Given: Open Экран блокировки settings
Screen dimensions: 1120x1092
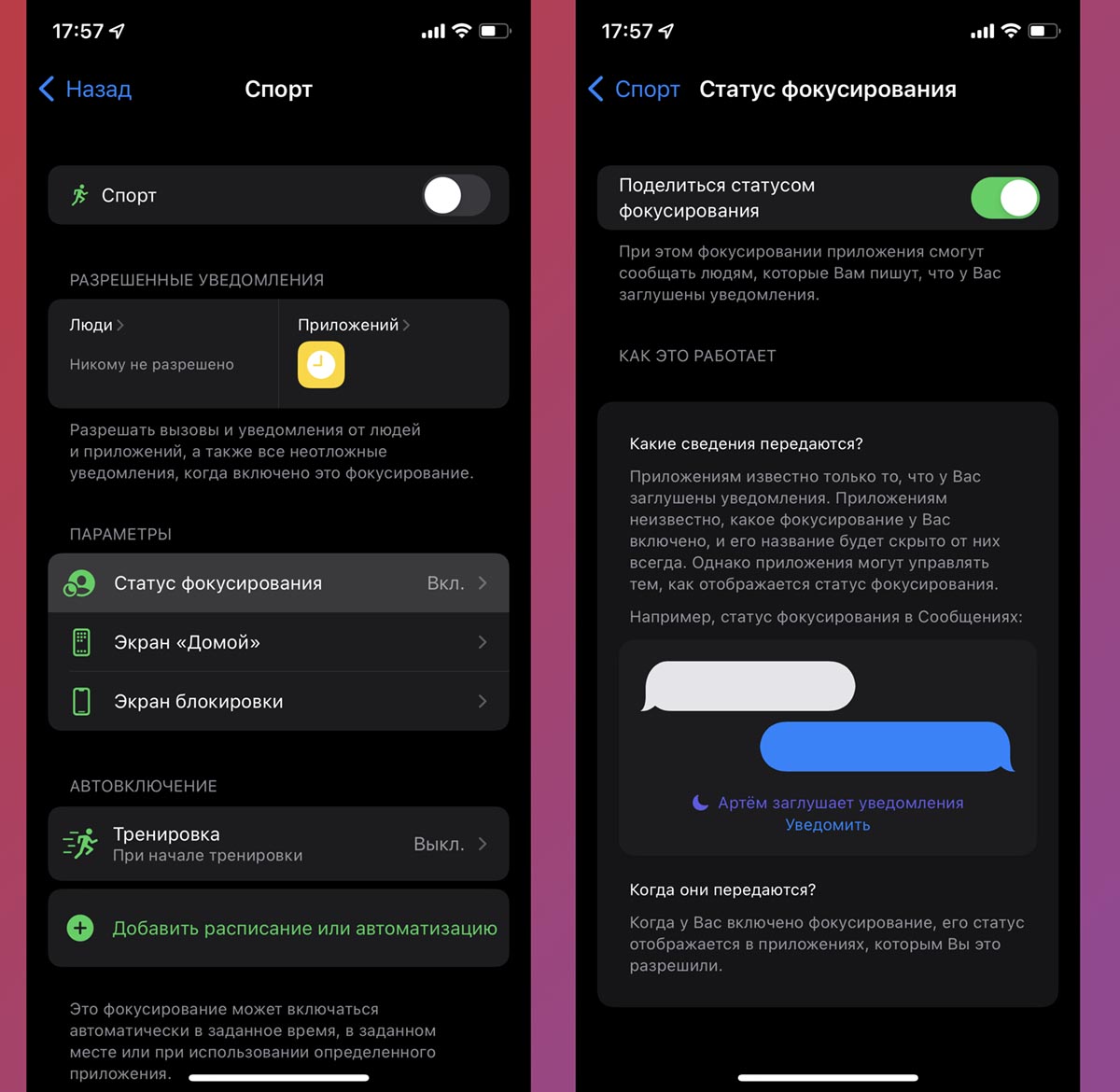Looking at the screenshot, I should [278, 701].
